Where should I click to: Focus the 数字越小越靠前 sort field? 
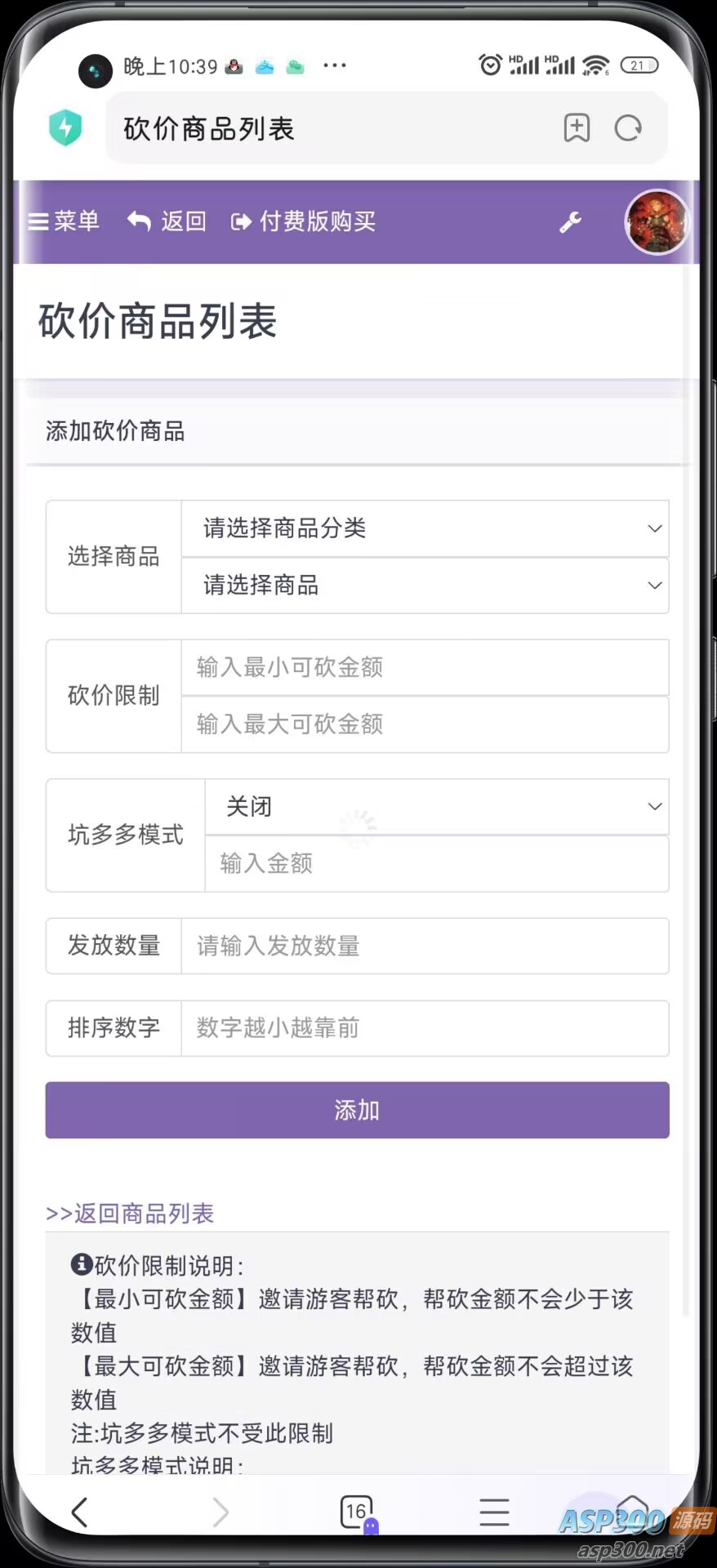click(425, 1028)
